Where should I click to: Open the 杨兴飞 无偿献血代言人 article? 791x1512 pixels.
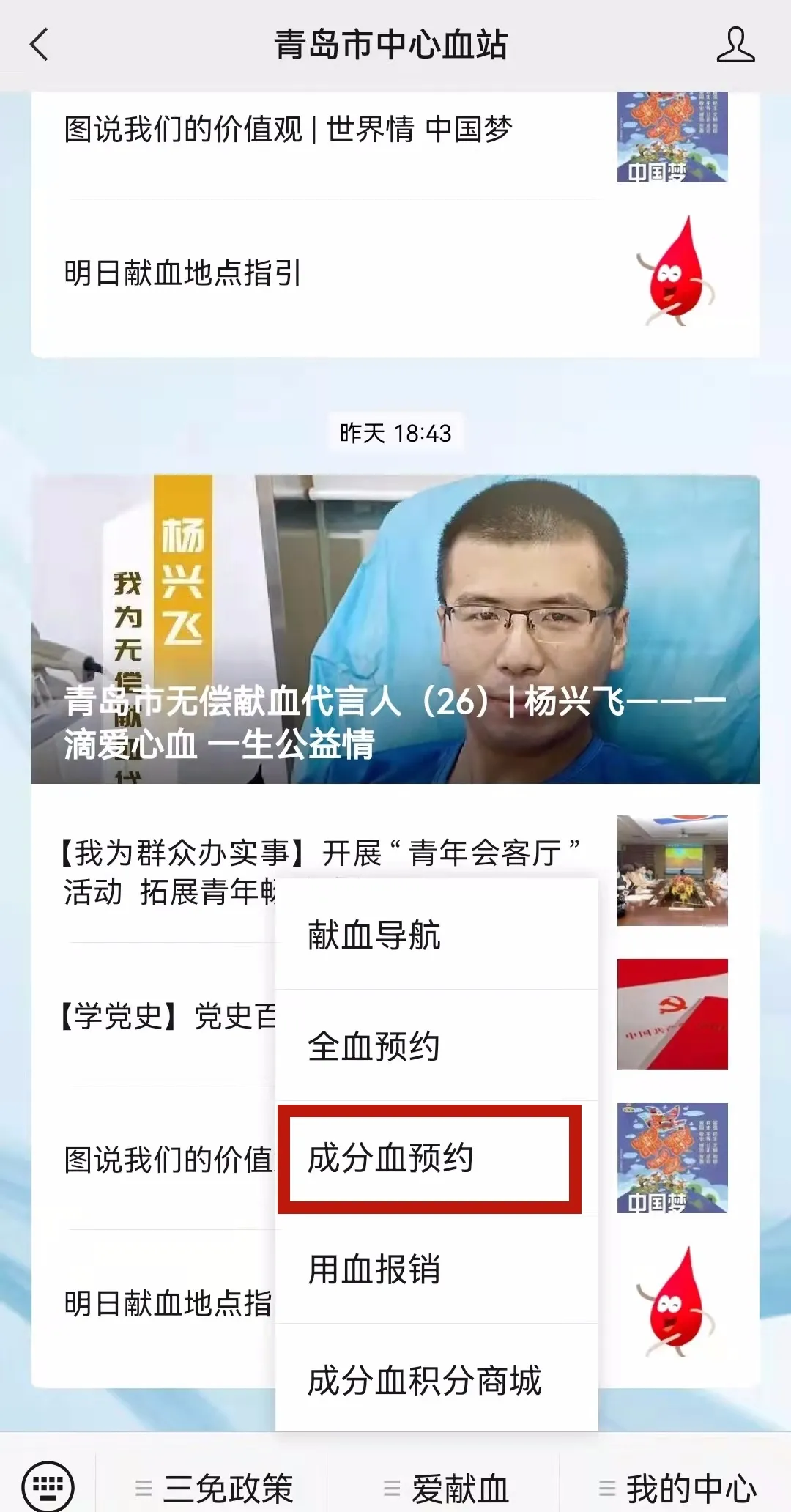[x=395, y=629]
